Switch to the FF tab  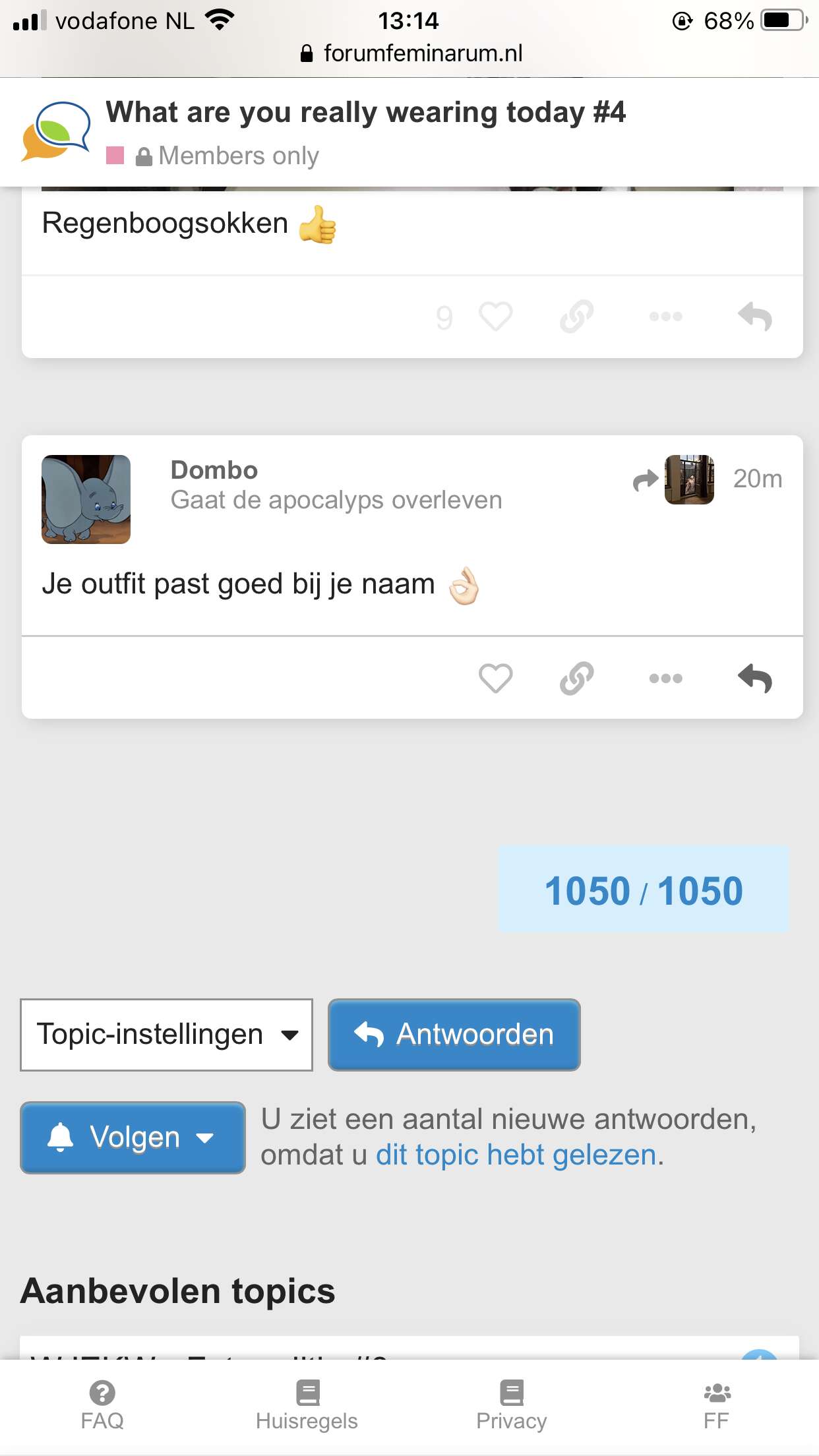coord(717,1407)
